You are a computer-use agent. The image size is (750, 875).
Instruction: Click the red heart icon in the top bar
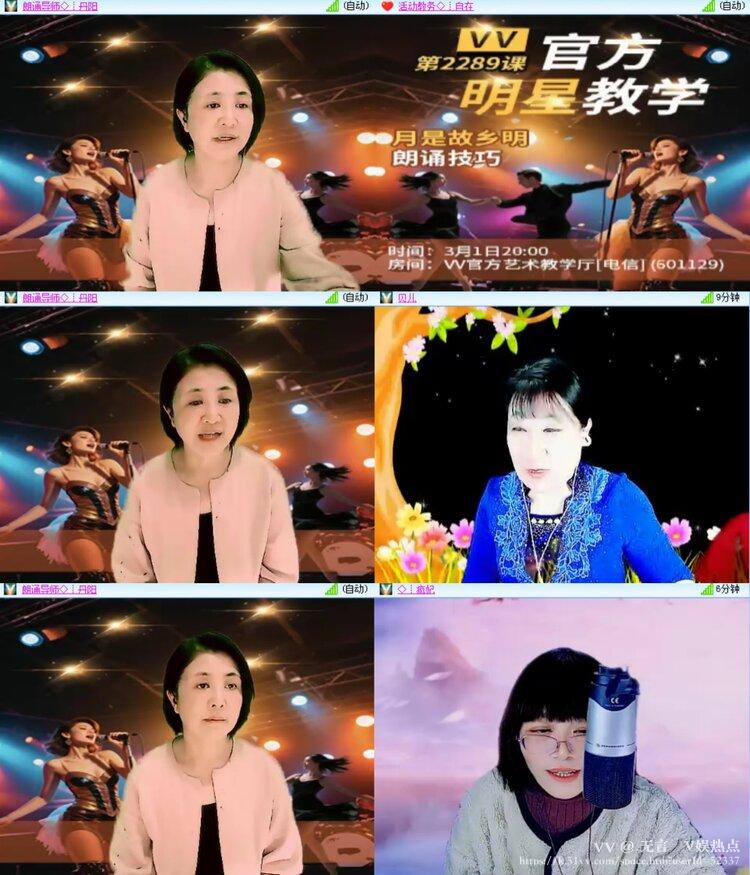click(x=386, y=8)
